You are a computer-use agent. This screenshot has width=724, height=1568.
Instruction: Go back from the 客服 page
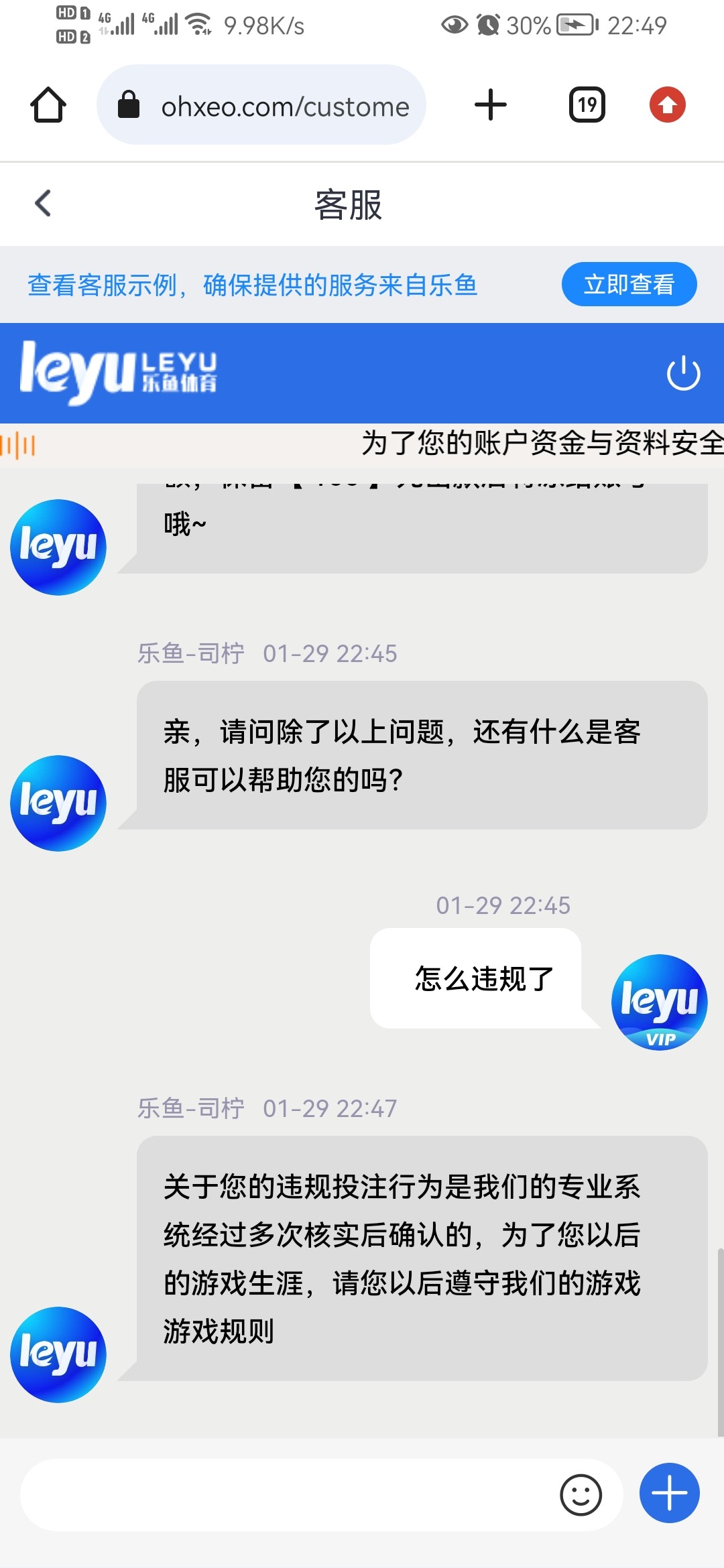(x=44, y=204)
